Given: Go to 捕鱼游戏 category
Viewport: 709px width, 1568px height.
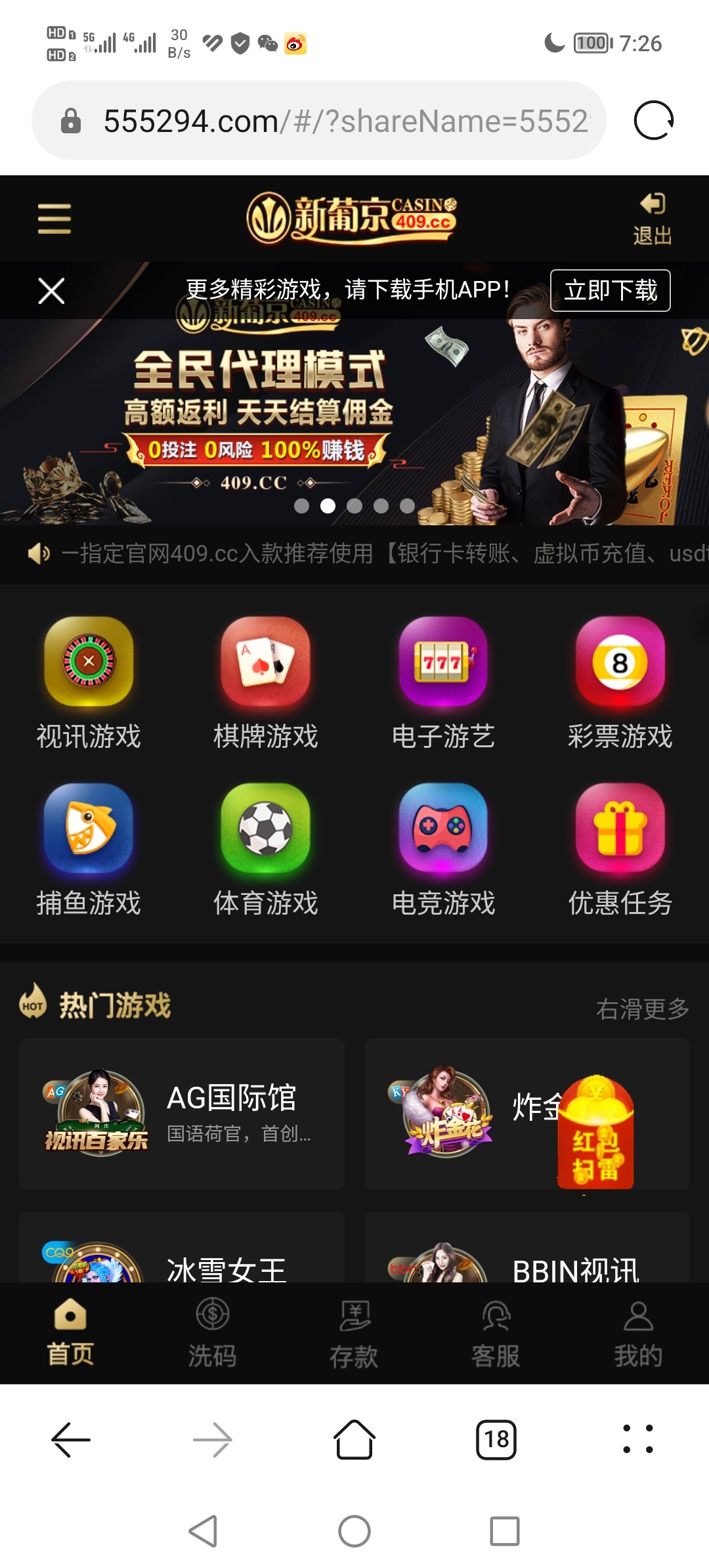Looking at the screenshot, I should [x=89, y=850].
